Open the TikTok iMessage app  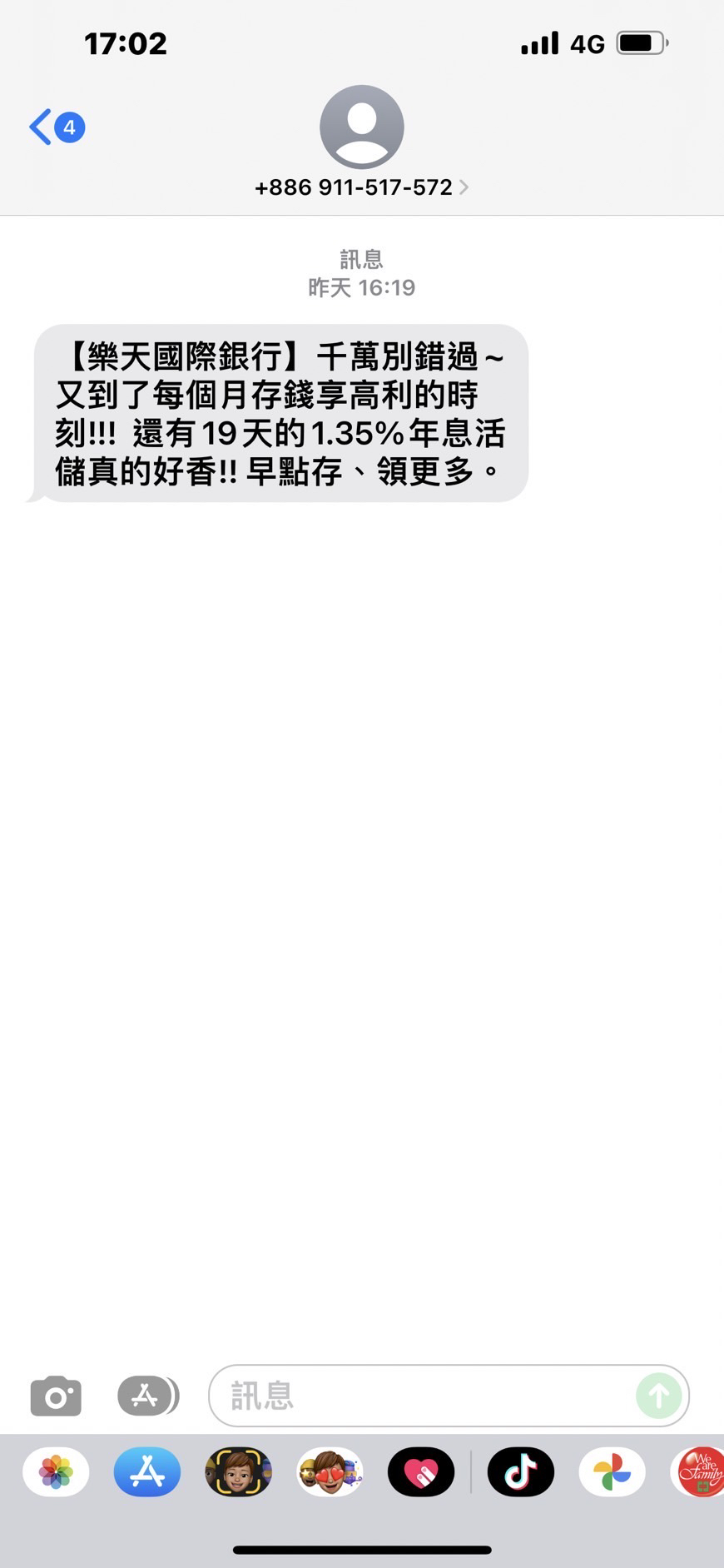click(x=521, y=1472)
